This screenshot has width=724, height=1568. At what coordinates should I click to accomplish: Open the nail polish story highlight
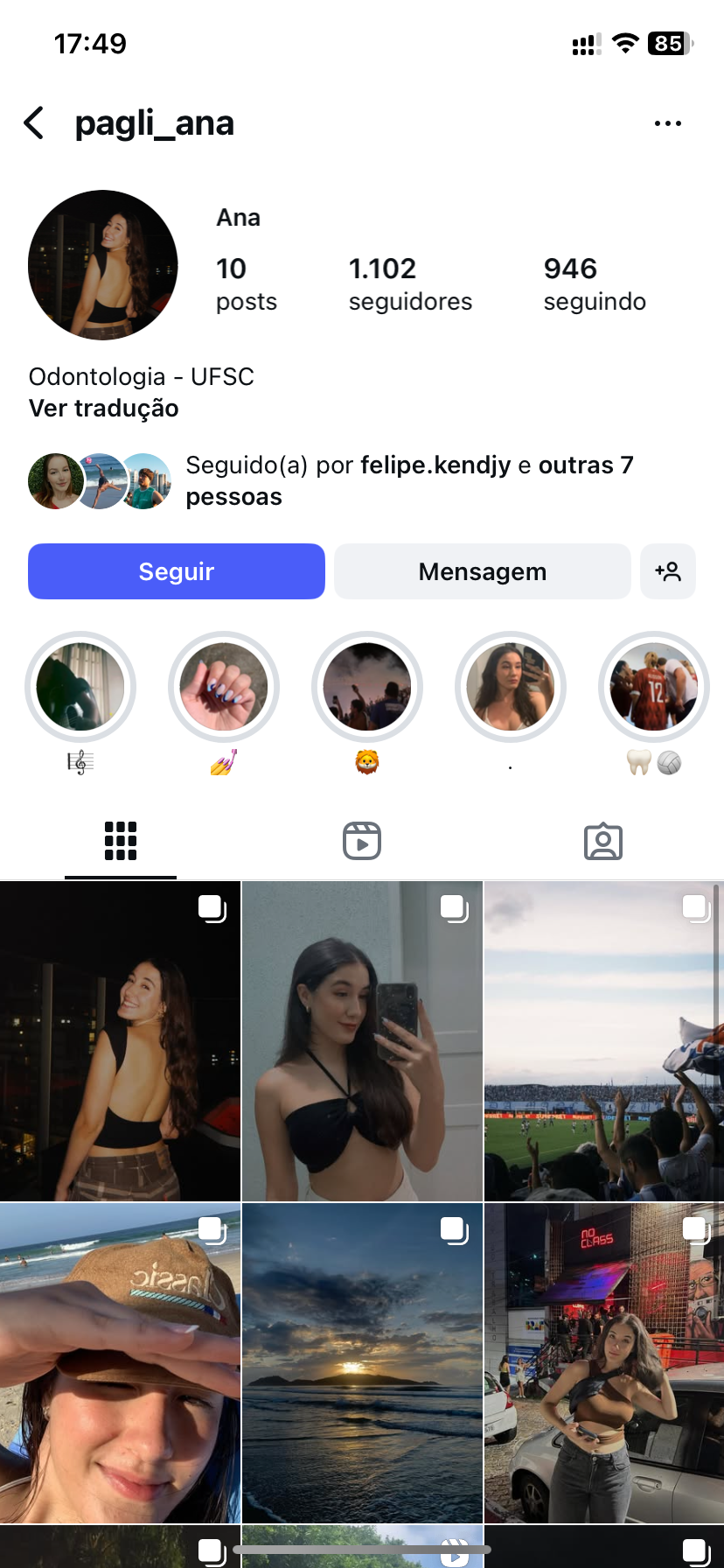pos(224,688)
